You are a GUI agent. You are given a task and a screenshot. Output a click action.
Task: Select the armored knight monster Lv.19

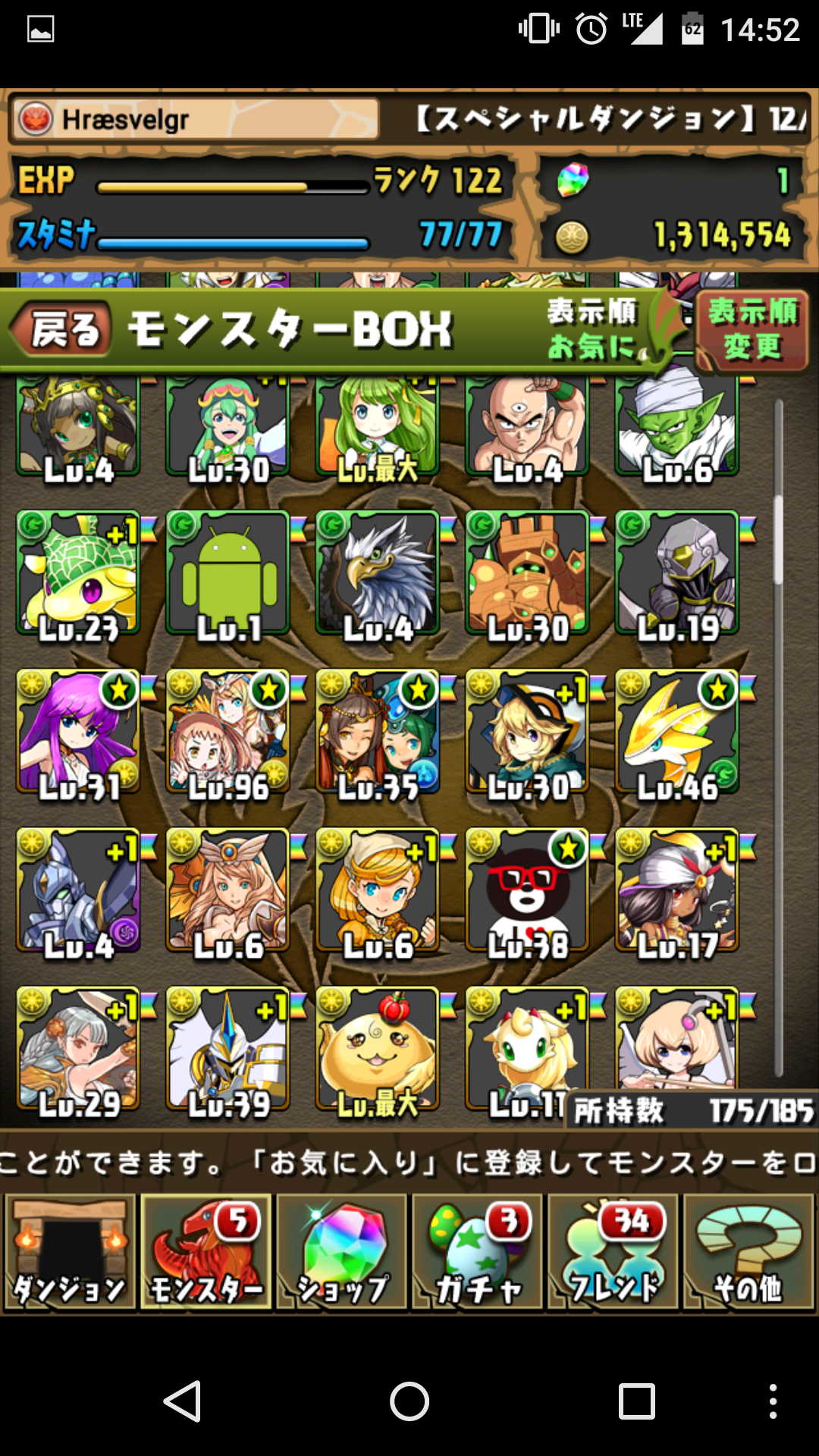click(677, 574)
